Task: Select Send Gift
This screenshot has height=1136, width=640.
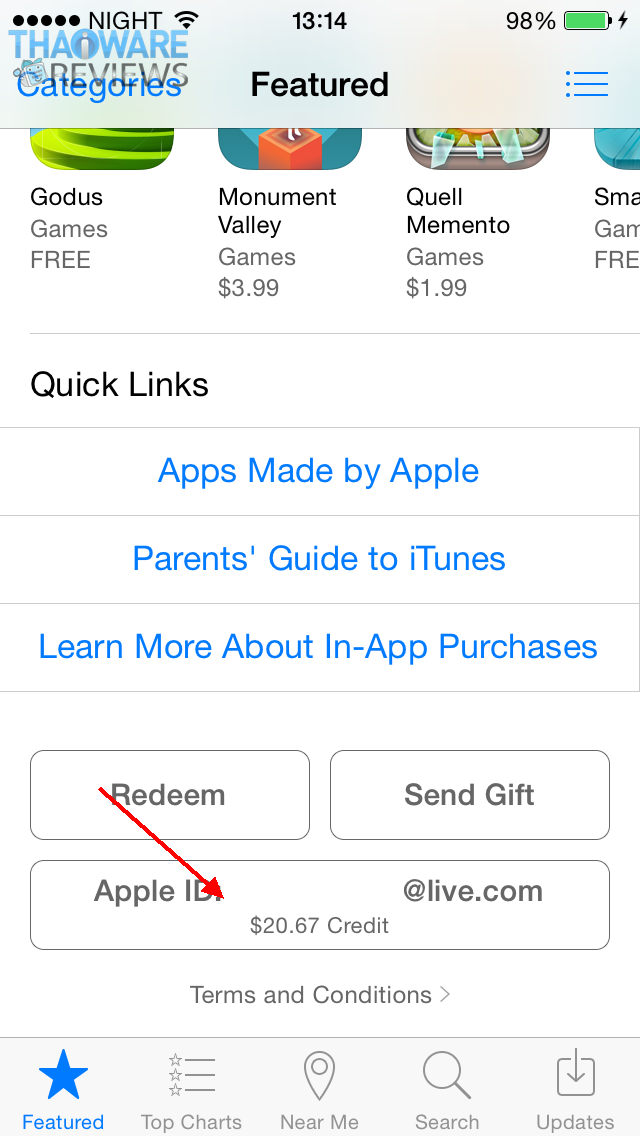Action: point(469,795)
